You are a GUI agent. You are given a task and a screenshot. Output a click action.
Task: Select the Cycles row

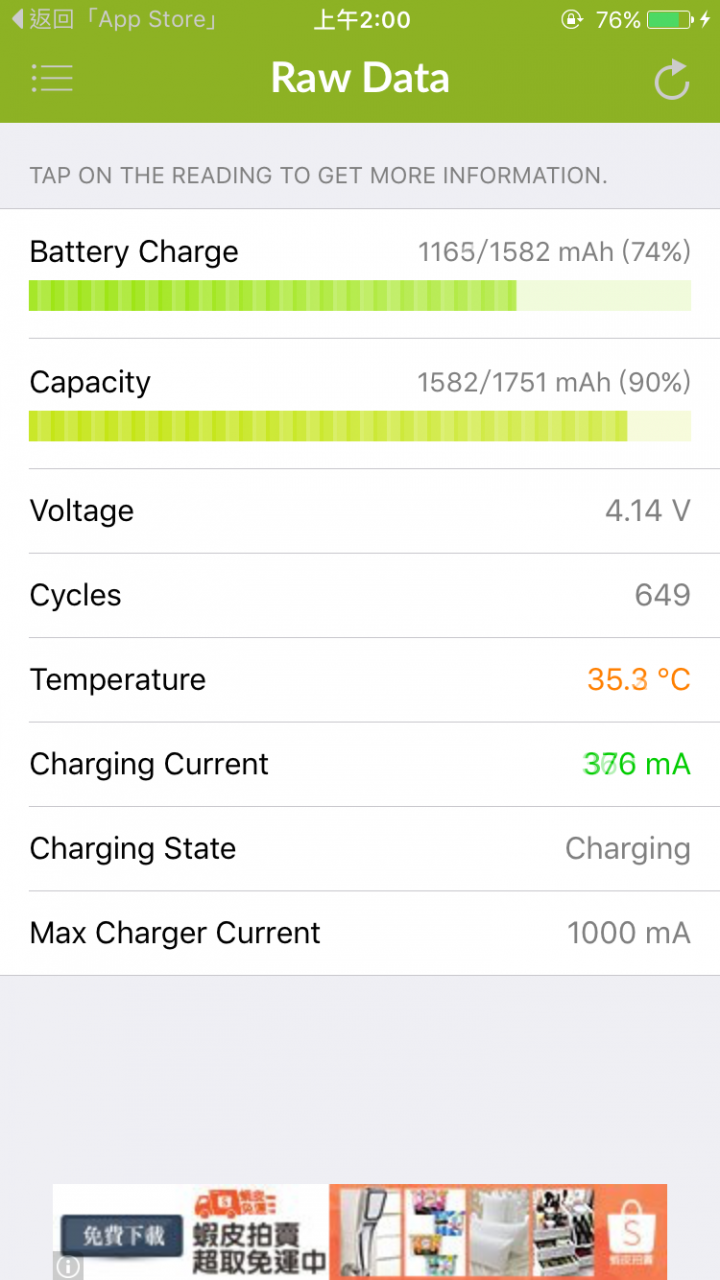pyautogui.click(x=360, y=596)
